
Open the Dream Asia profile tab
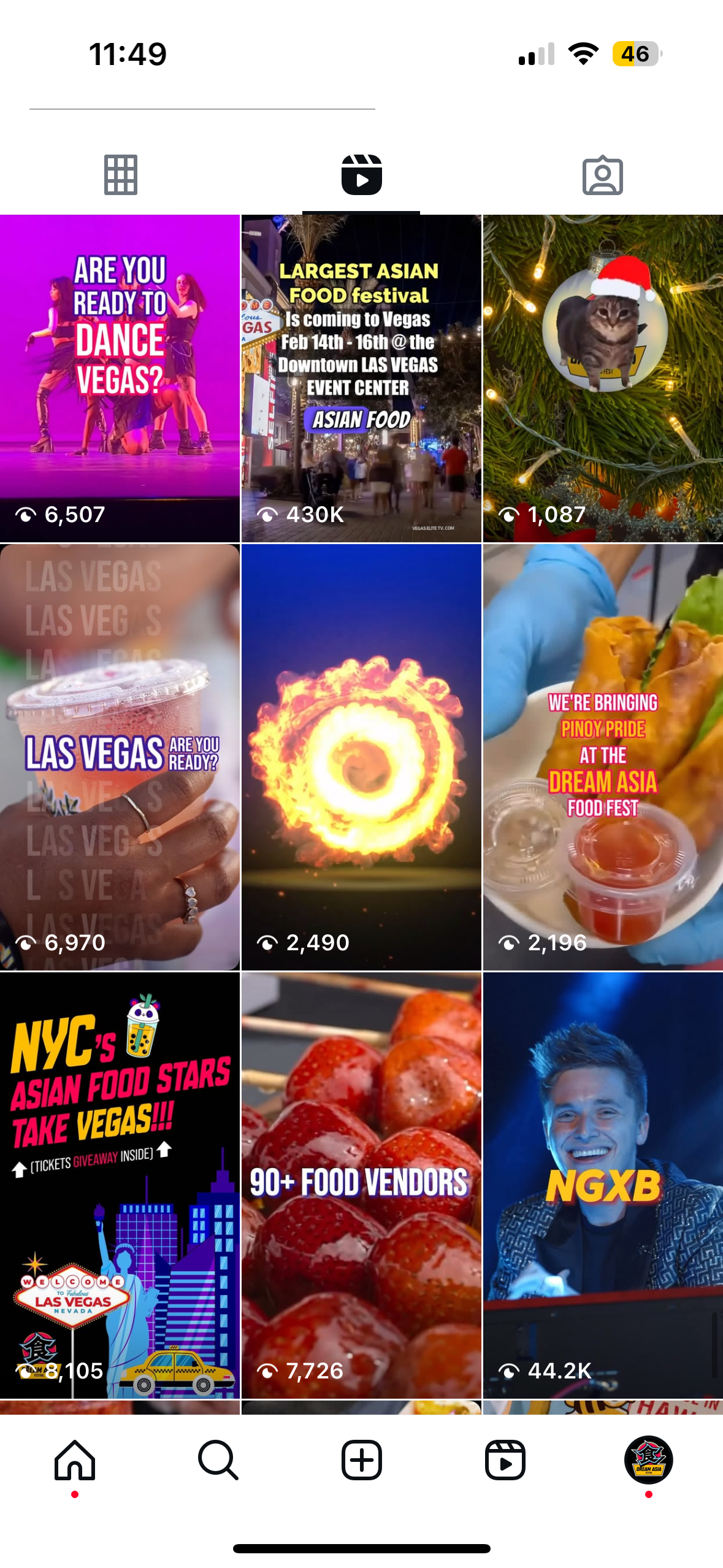(648, 1460)
